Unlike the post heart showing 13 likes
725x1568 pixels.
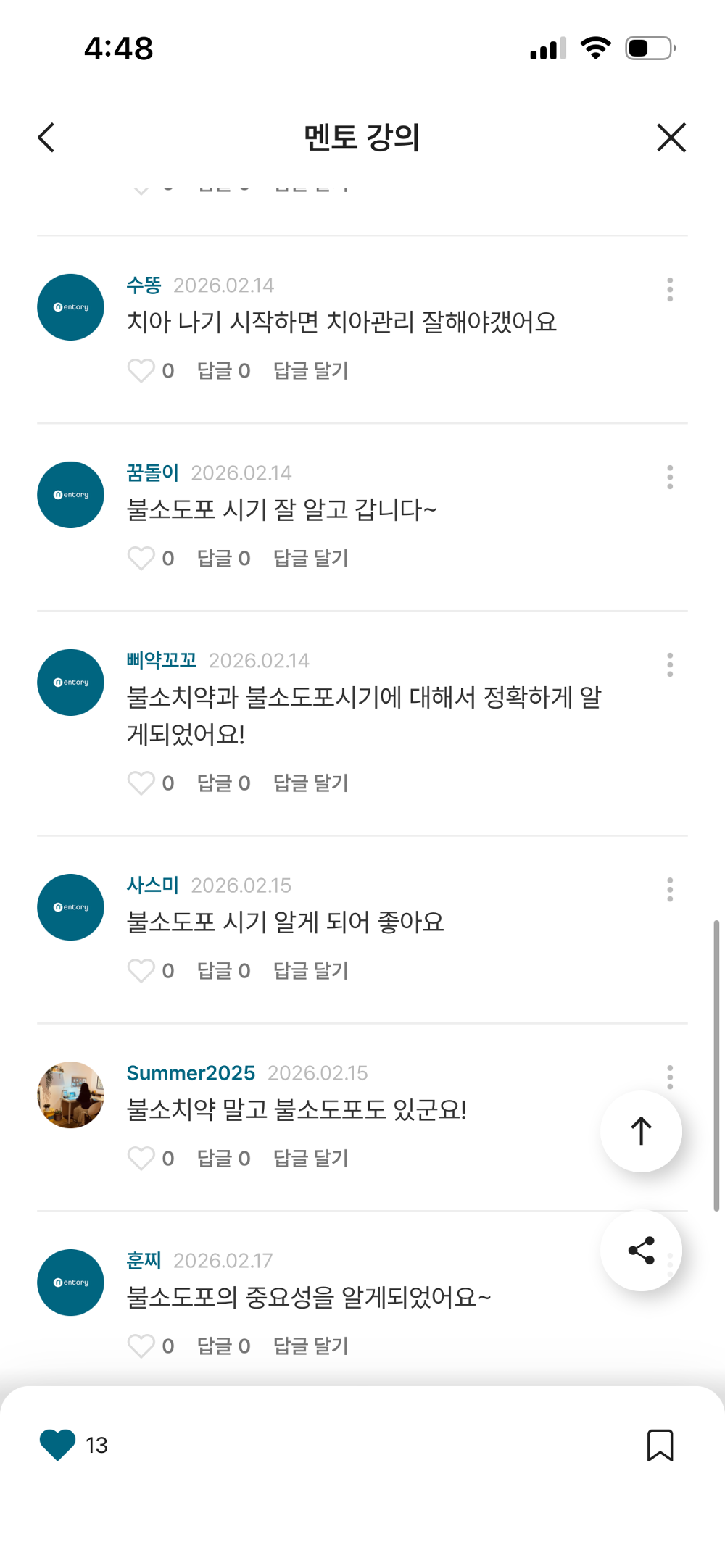pos(57,1445)
